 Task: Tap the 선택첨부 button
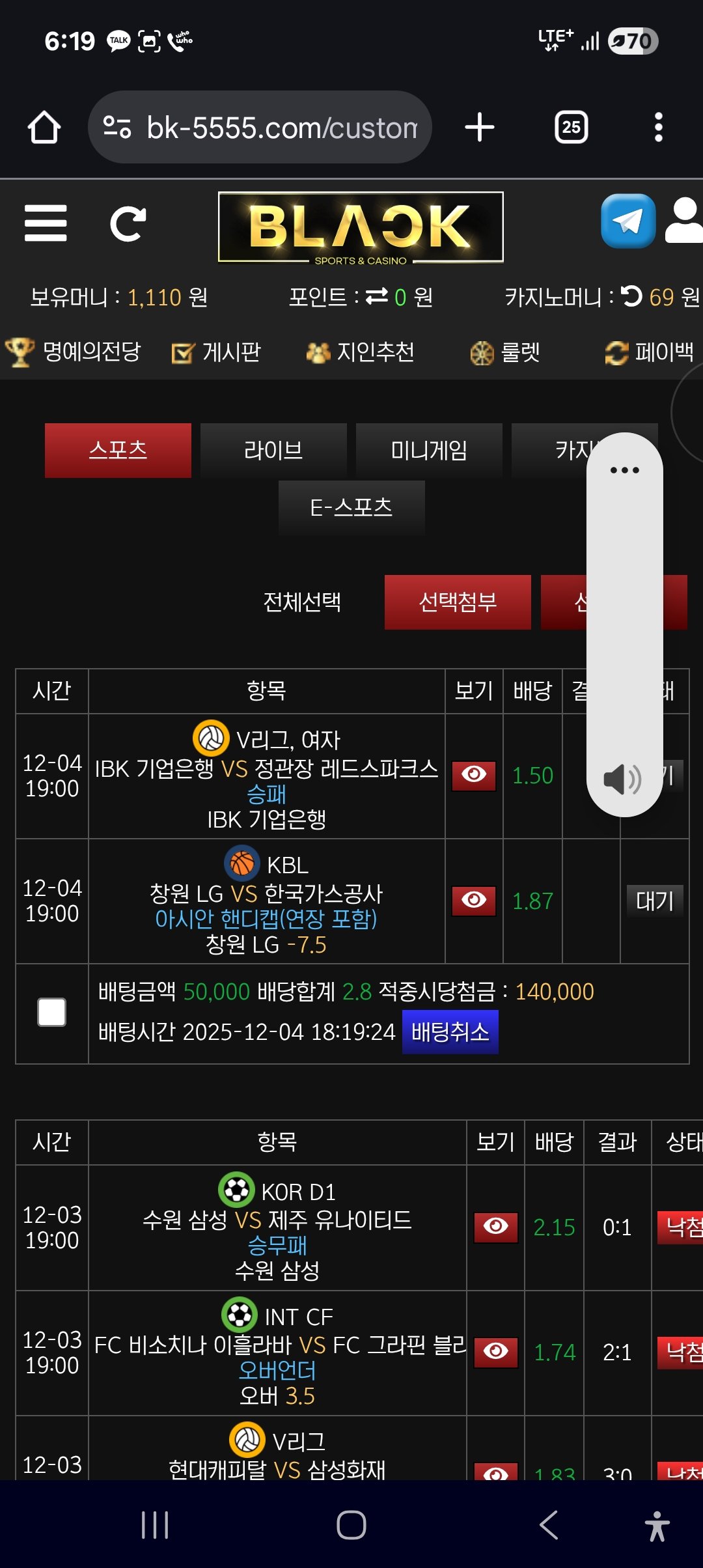point(458,602)
